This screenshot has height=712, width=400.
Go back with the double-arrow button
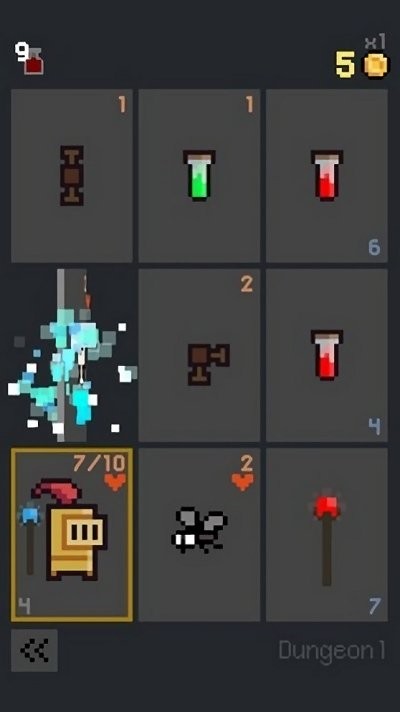tap(35, 650)
